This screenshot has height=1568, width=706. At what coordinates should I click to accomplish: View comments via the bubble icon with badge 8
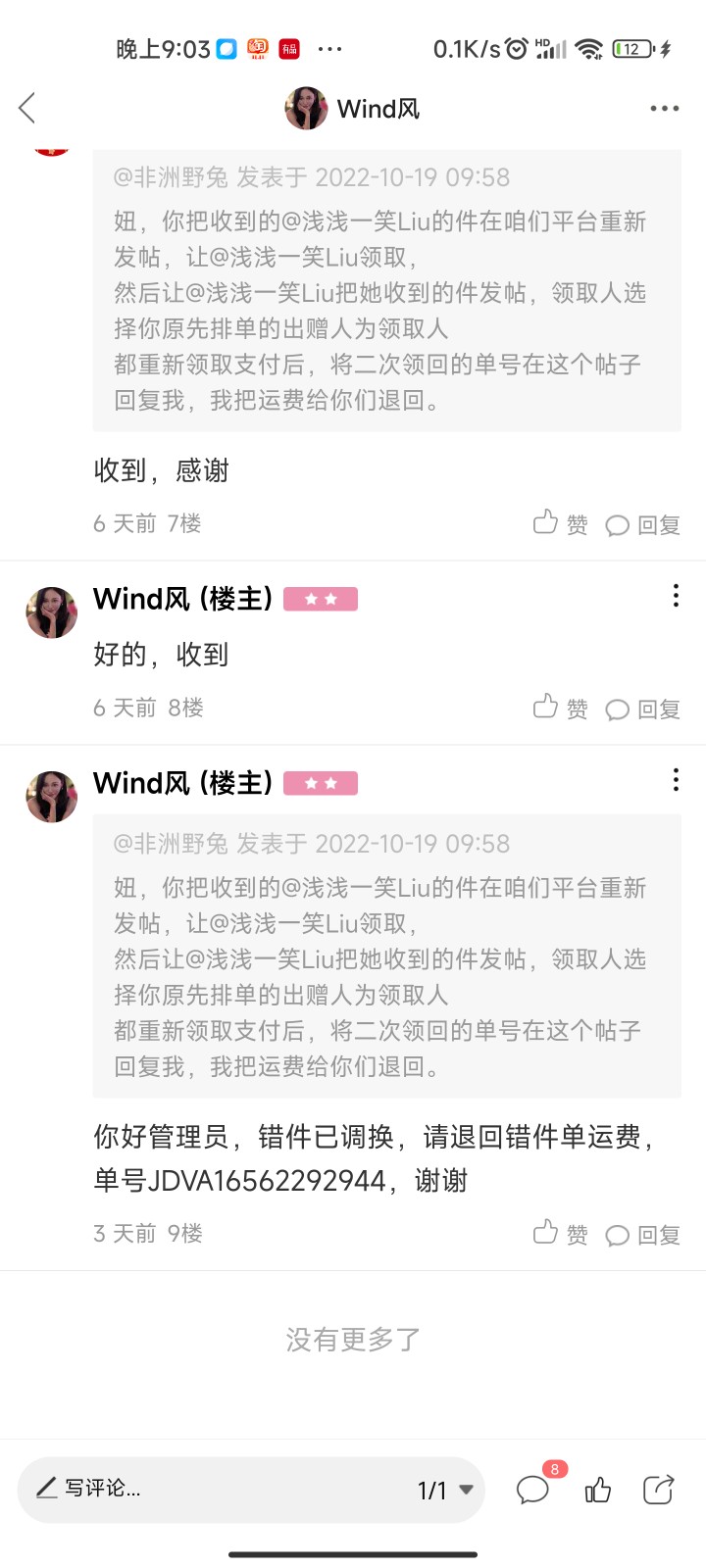point(533,1490)
